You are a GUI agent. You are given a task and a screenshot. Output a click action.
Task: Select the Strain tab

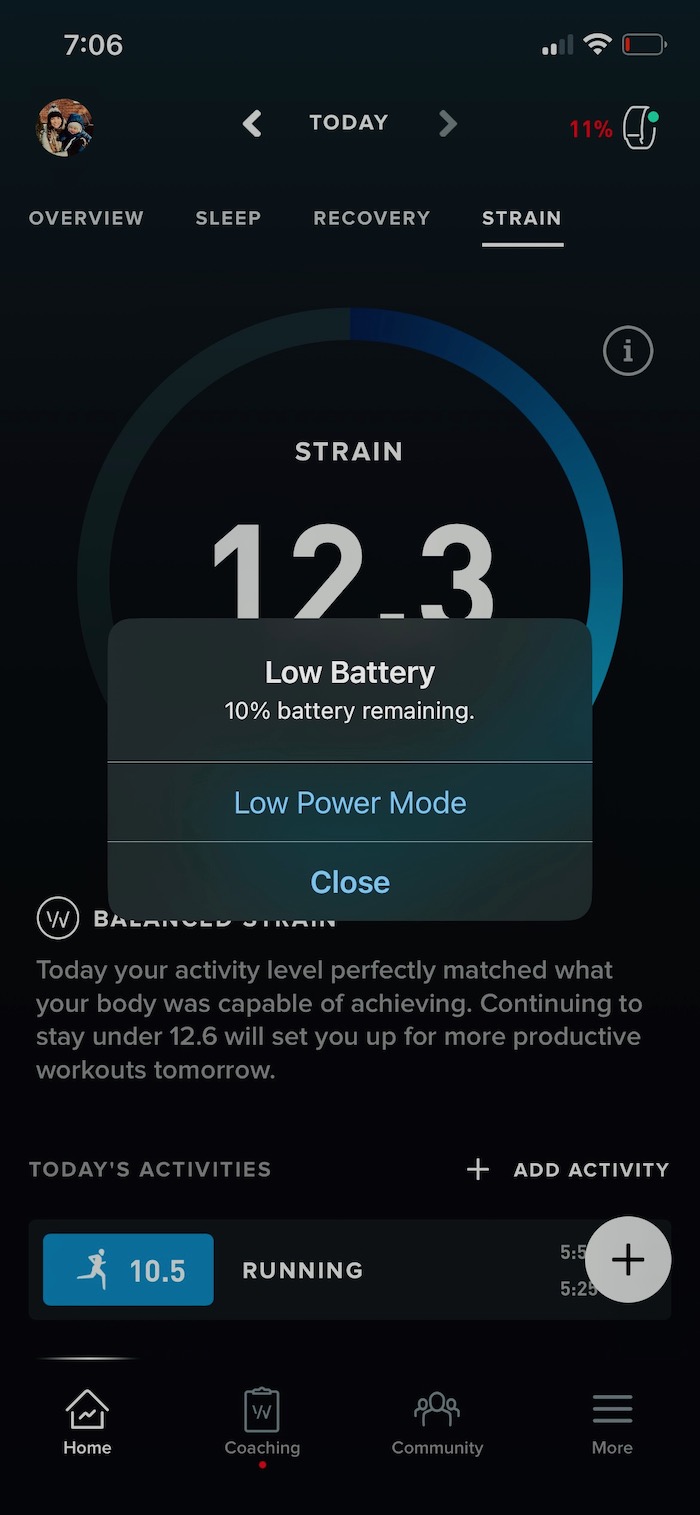522,218
